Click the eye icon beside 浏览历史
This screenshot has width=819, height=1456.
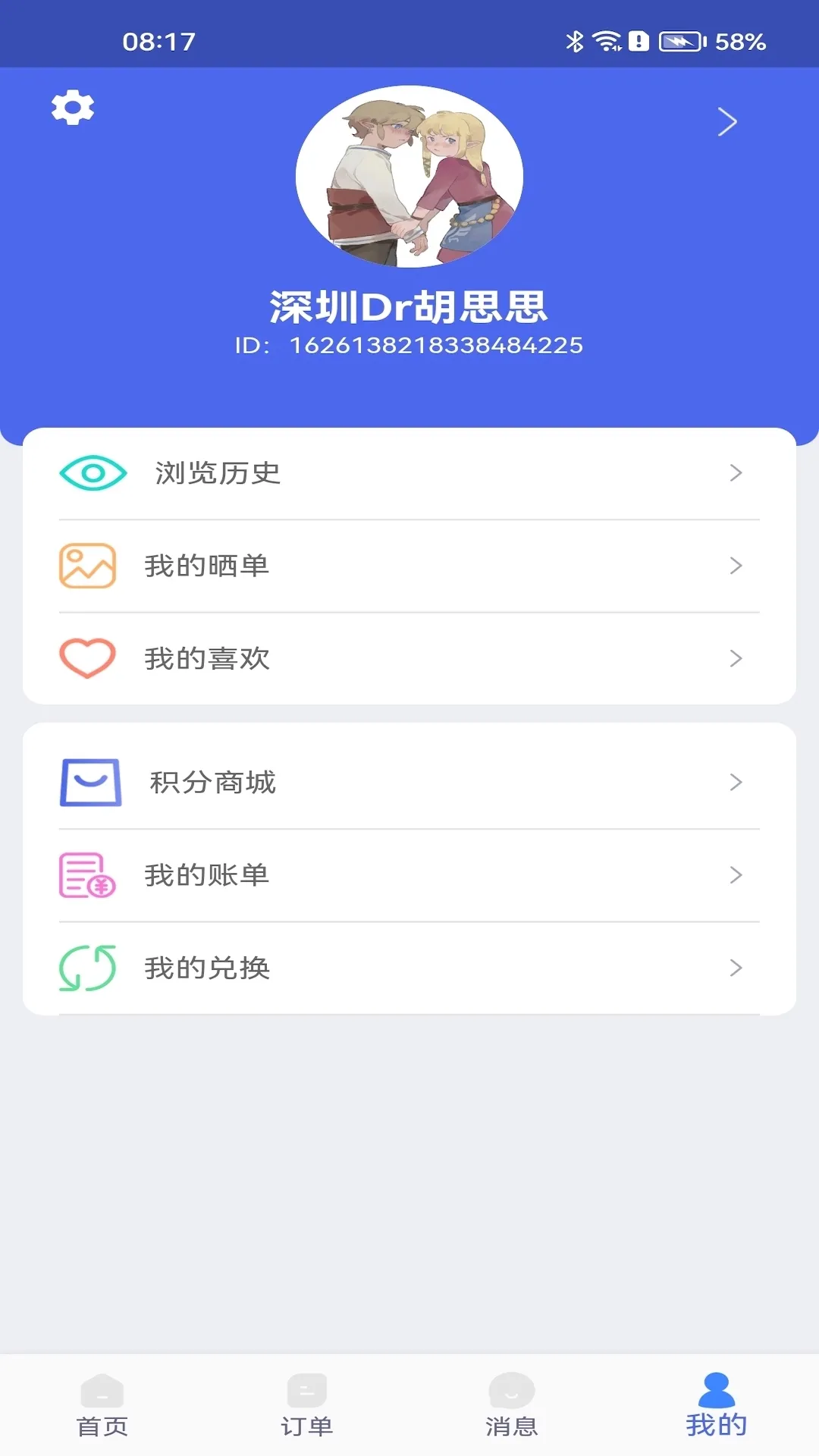[91, 473]
